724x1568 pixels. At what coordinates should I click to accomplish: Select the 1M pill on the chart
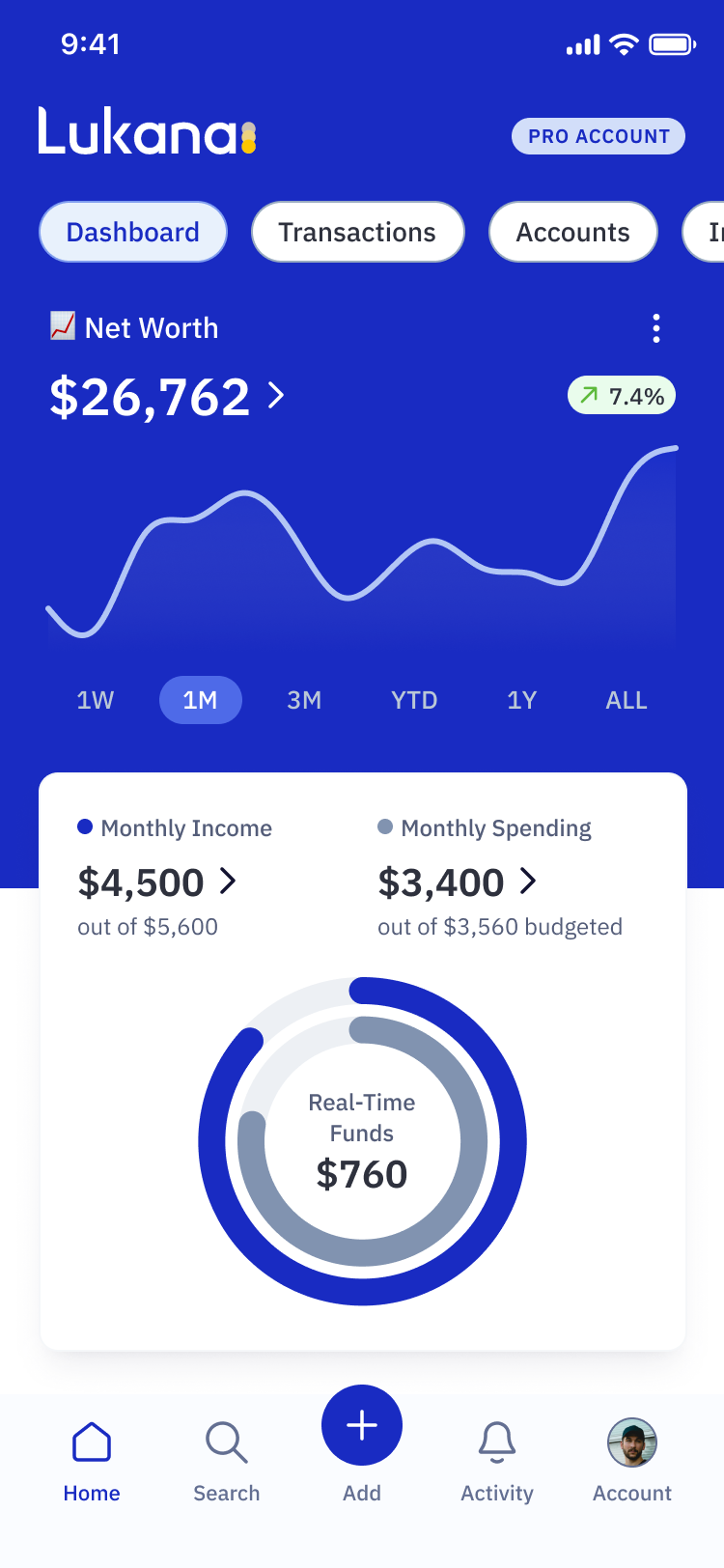pyautogui.click(x=200, y=700)
